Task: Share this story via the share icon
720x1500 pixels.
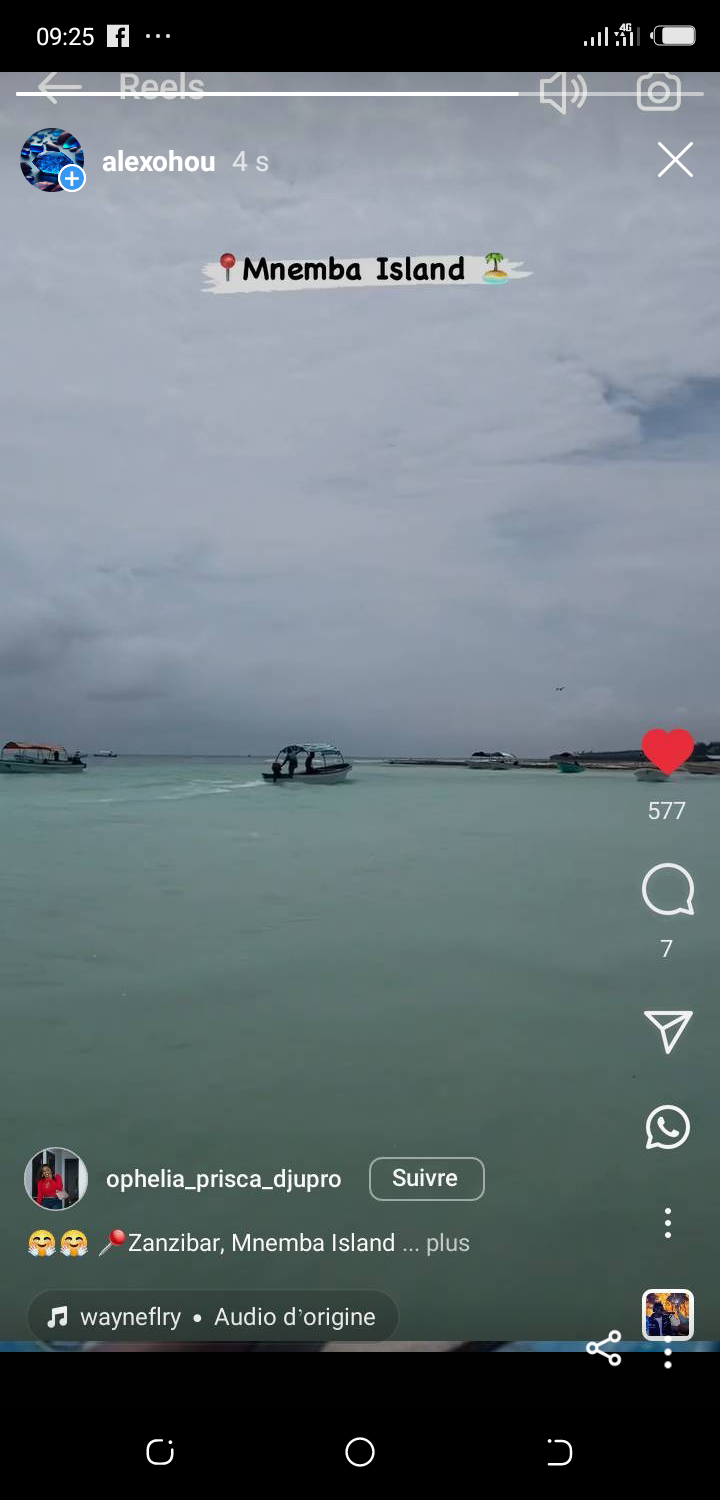Action: click(x=604, y=1348)
